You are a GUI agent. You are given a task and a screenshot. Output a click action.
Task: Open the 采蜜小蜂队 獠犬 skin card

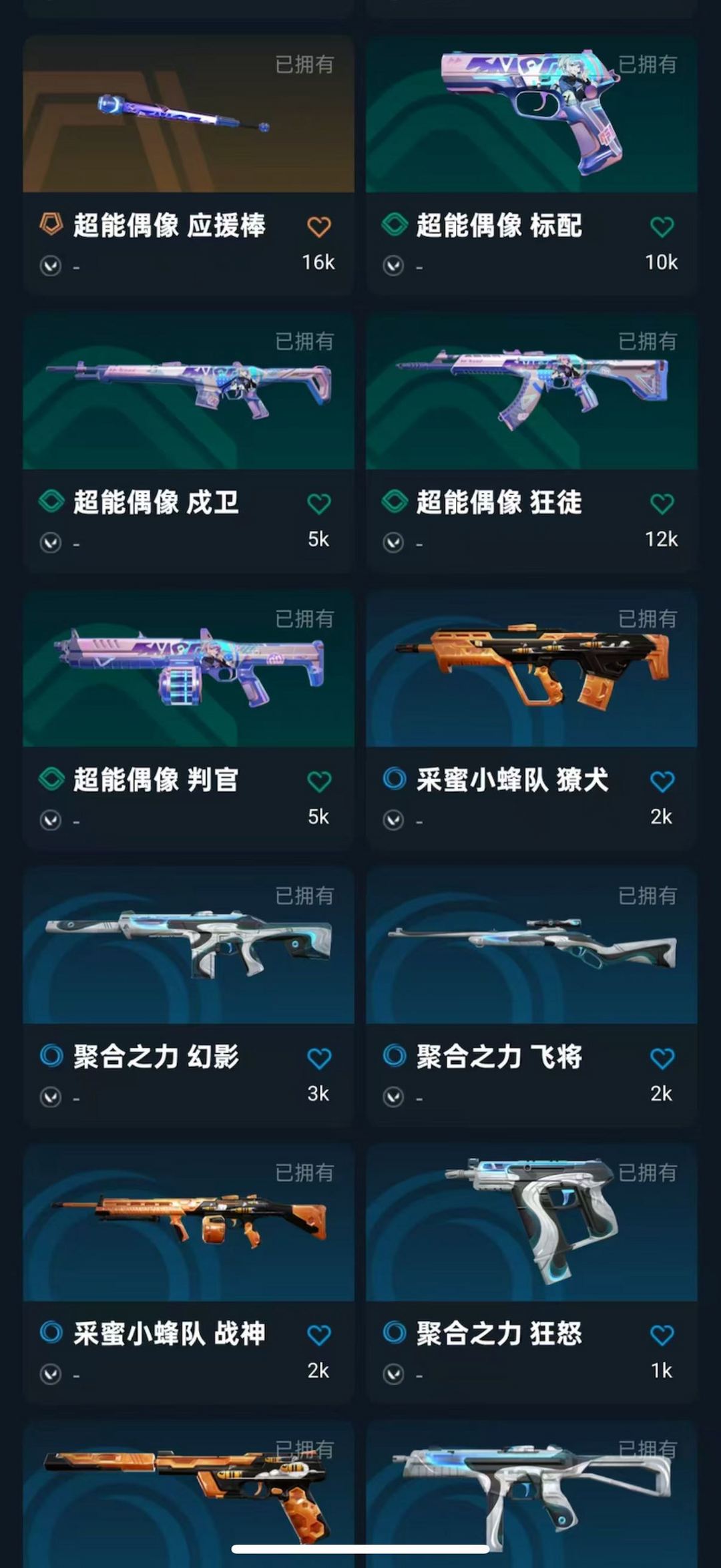click(531, 719)
